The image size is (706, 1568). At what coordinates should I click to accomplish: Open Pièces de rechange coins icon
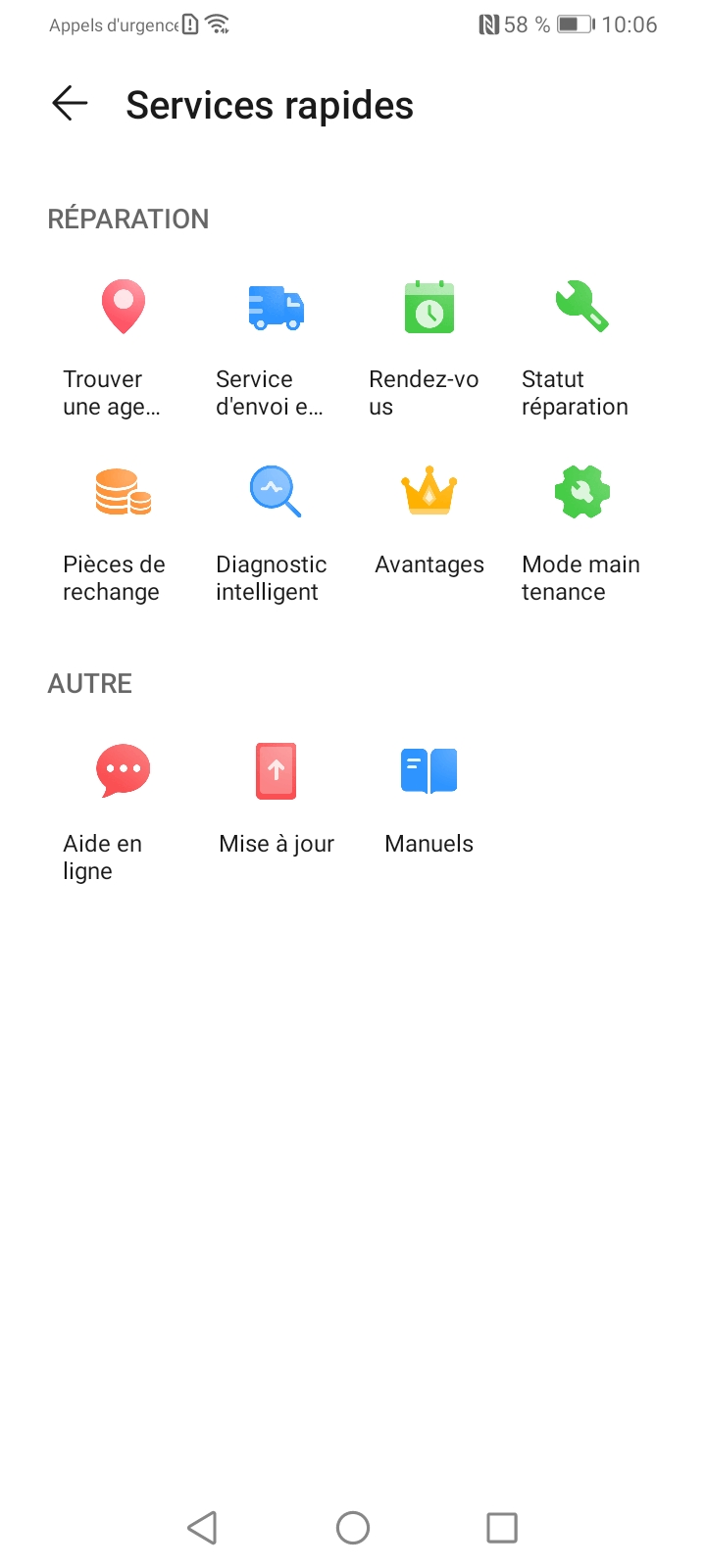click(123, 491)
